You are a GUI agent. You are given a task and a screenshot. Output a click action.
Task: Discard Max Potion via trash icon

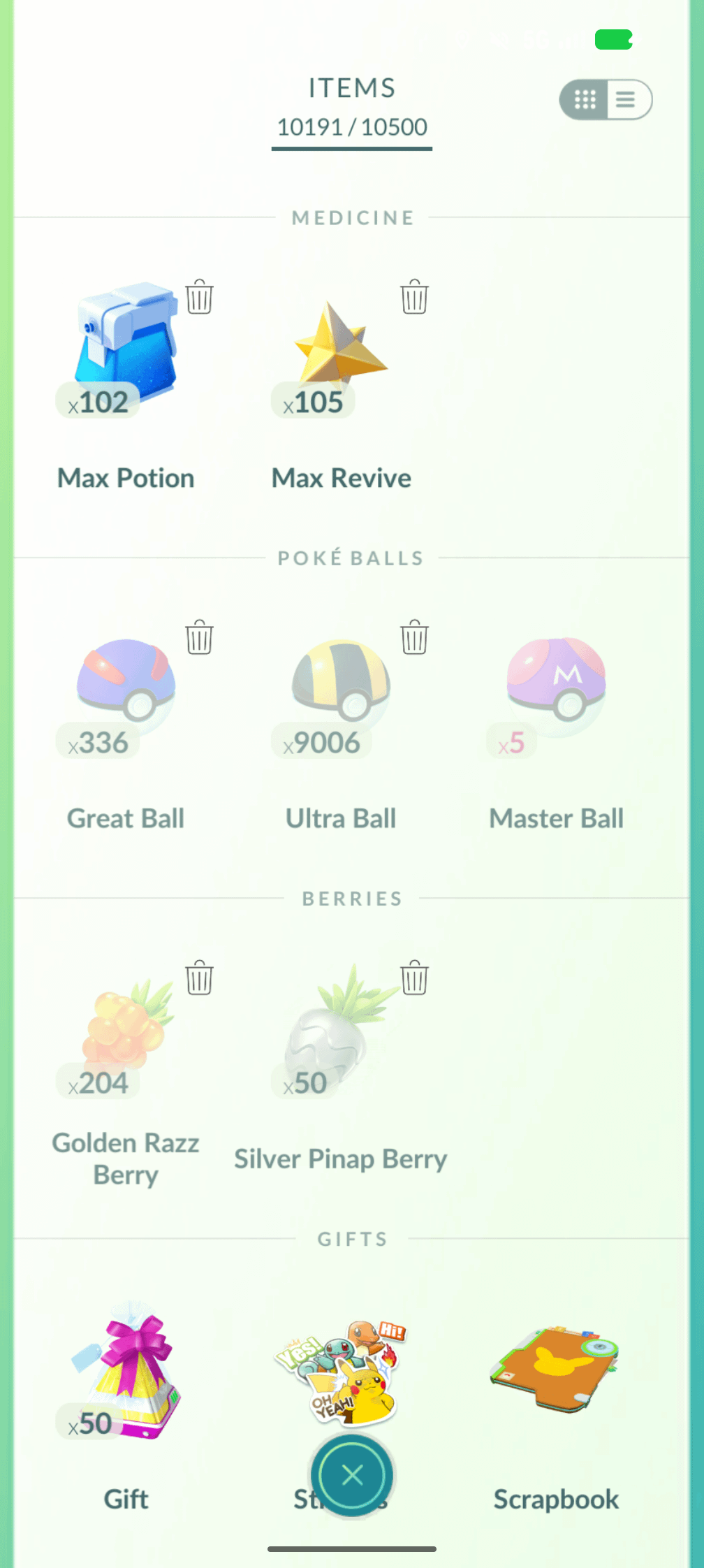point(199,297)
